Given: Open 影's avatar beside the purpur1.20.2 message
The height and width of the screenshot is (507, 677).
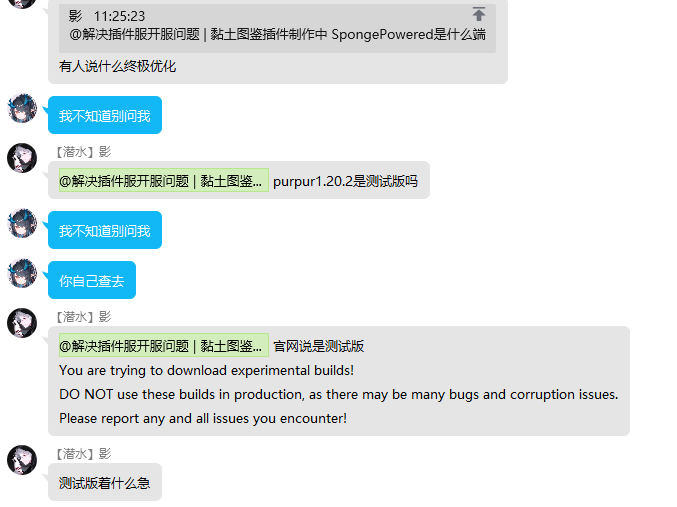Looking at the screenshot, I should click(22, 157).
